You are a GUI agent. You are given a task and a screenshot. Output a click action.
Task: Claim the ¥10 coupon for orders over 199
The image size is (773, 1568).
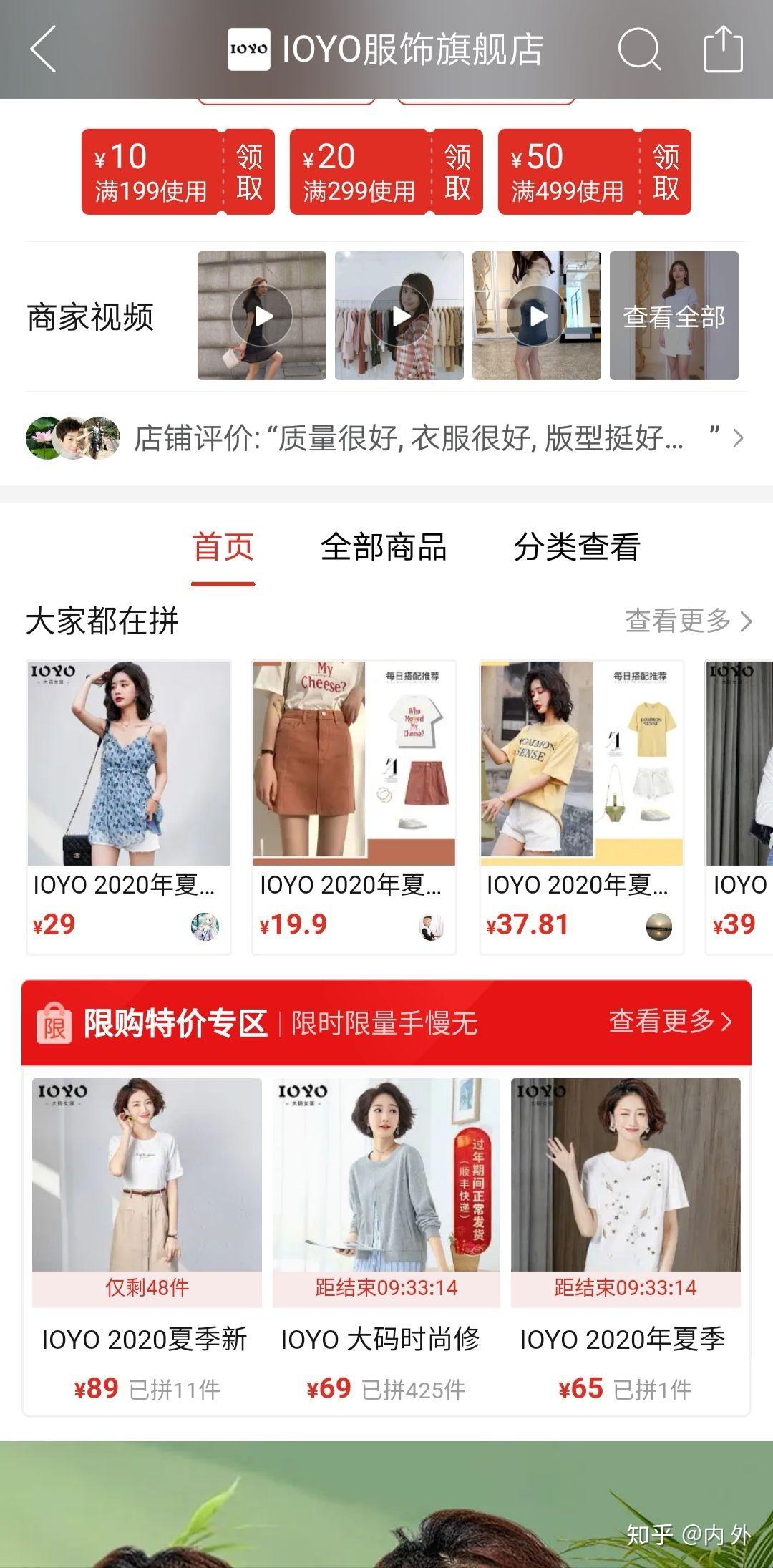click(x=248, y=172)
